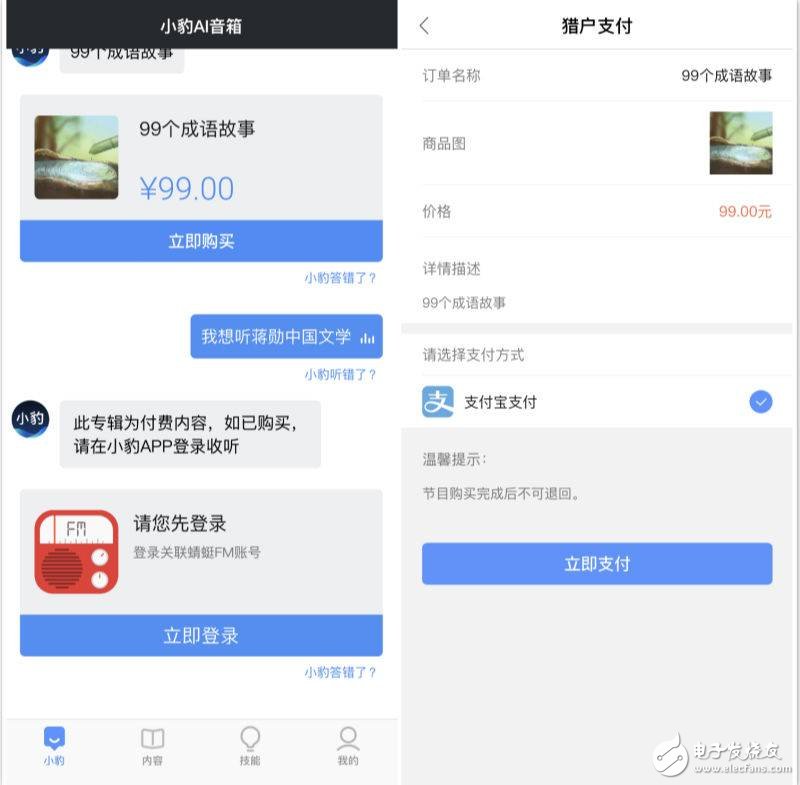Tap 立即购买 for 99个成语故事
The image size is (800, 785).
point(201,241)
